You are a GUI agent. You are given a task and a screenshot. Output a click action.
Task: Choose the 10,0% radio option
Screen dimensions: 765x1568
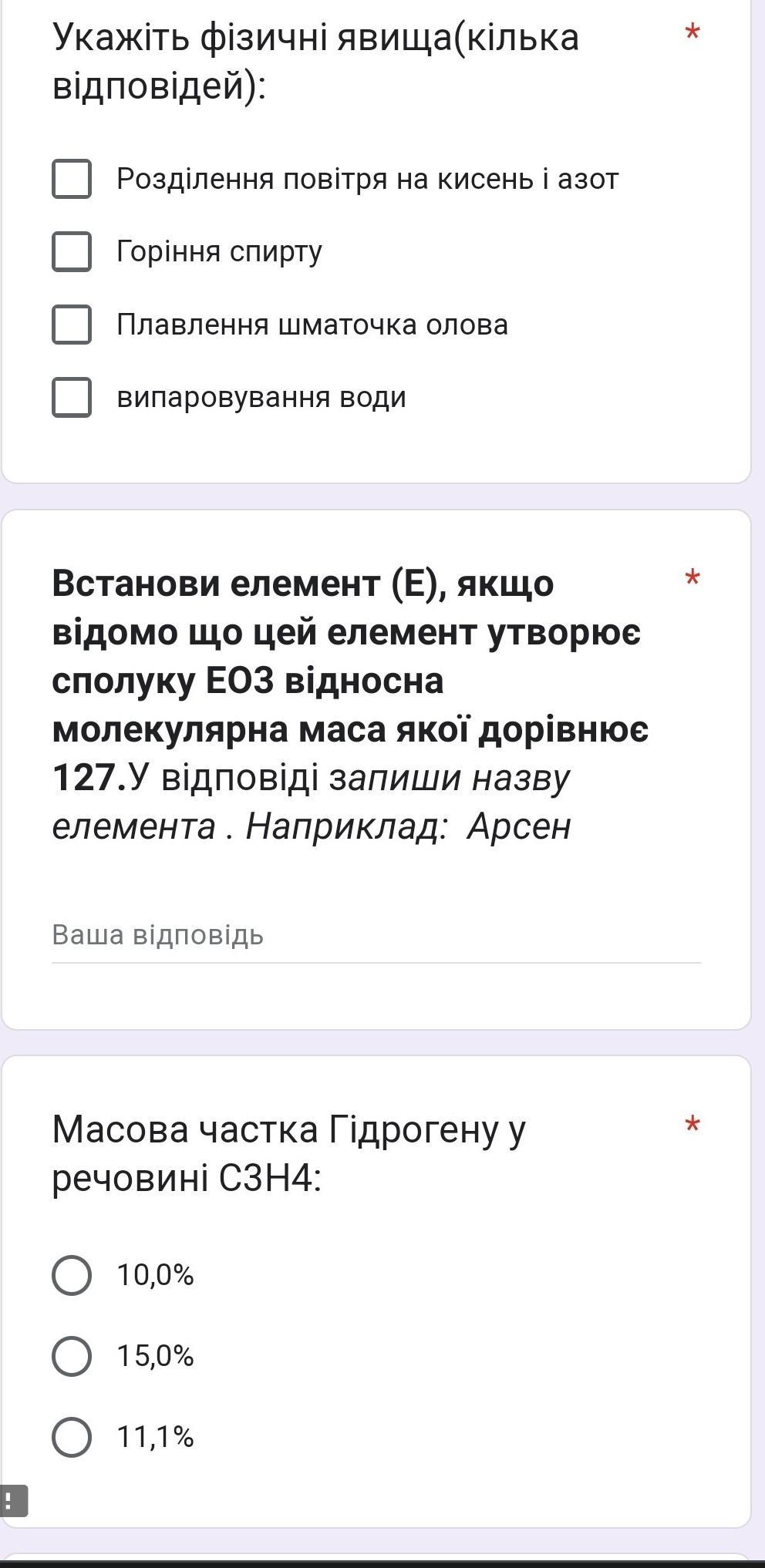(x=72, y=1275)
